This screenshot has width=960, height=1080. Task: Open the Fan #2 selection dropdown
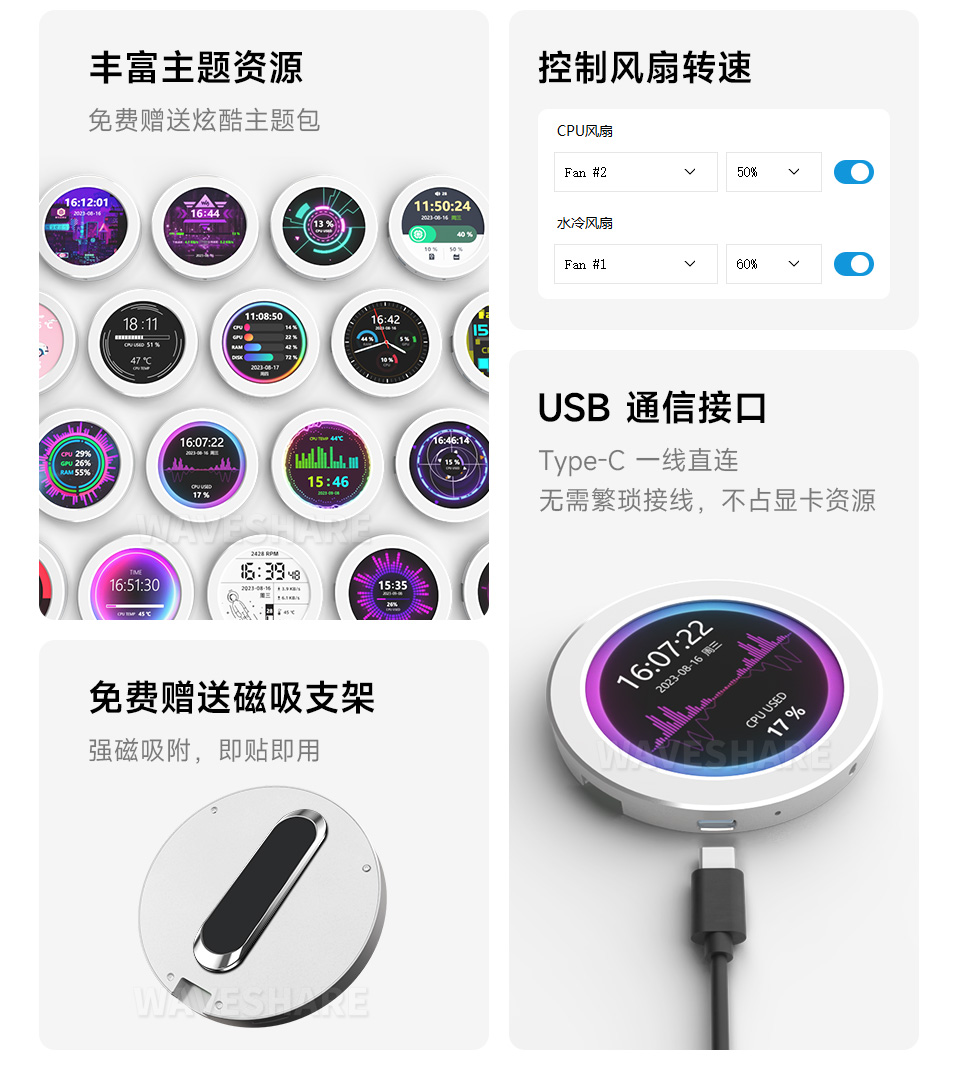pyautogui.click(x=635, y=171)
